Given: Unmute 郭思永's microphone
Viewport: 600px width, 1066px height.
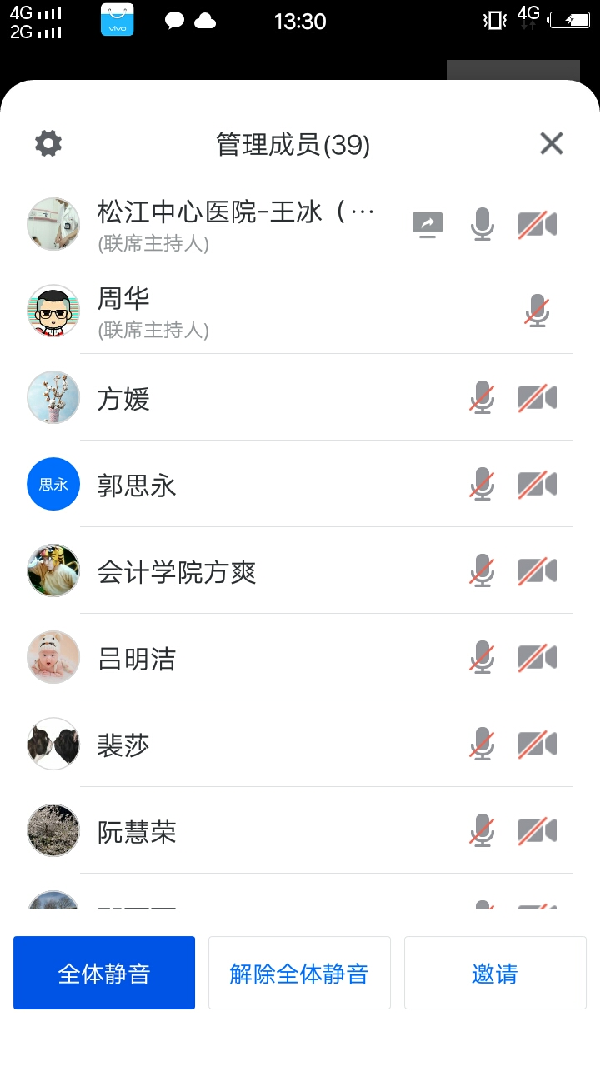Looking at the screenshot, I should [x=482, y=485].
